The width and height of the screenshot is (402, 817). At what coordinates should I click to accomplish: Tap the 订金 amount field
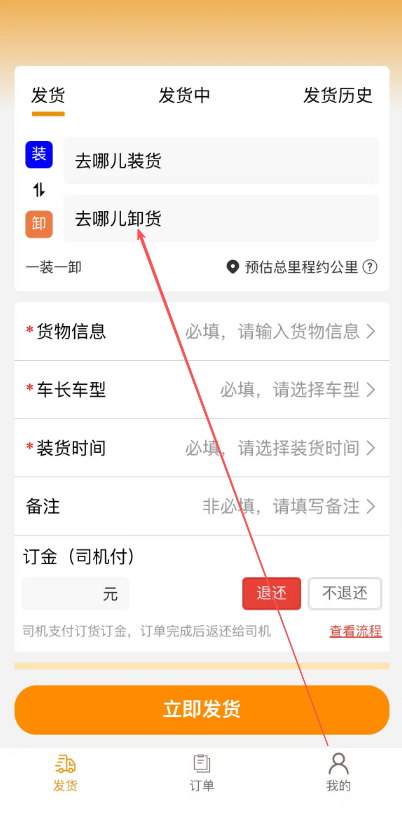[76, 594]
